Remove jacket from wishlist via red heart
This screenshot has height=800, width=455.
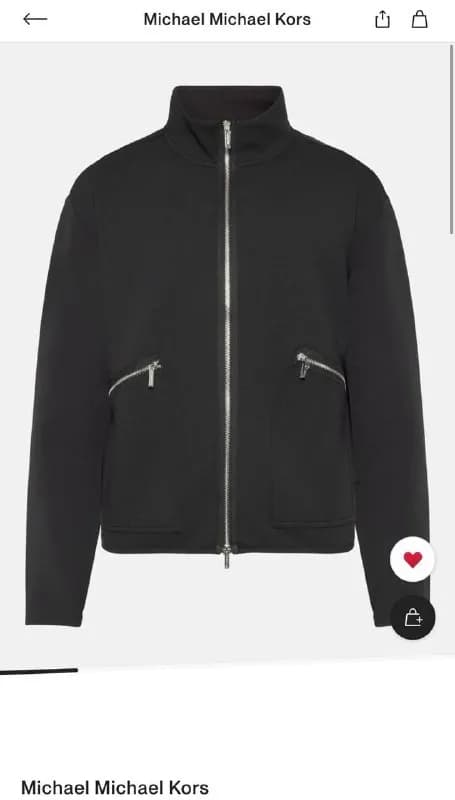coord(413,560)
